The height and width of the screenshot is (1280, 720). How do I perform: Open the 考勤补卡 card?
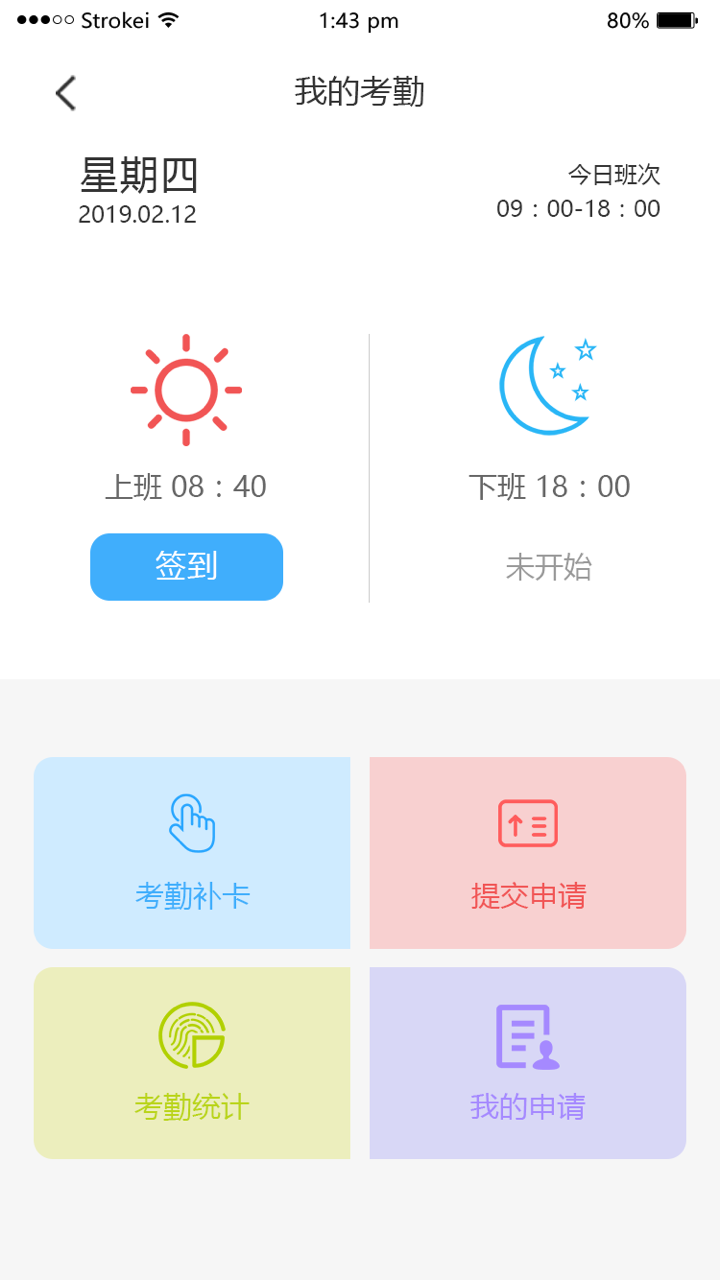192,853
